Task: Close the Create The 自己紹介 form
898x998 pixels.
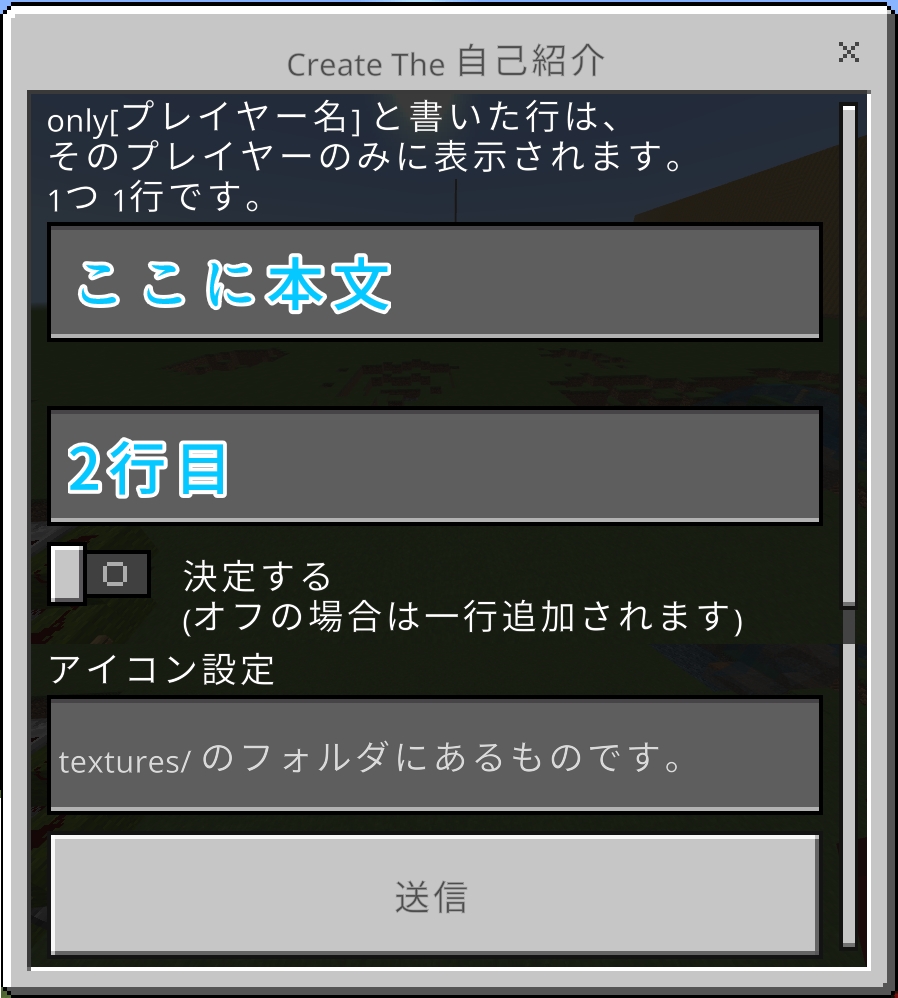Action: click(x=848, y=52)
